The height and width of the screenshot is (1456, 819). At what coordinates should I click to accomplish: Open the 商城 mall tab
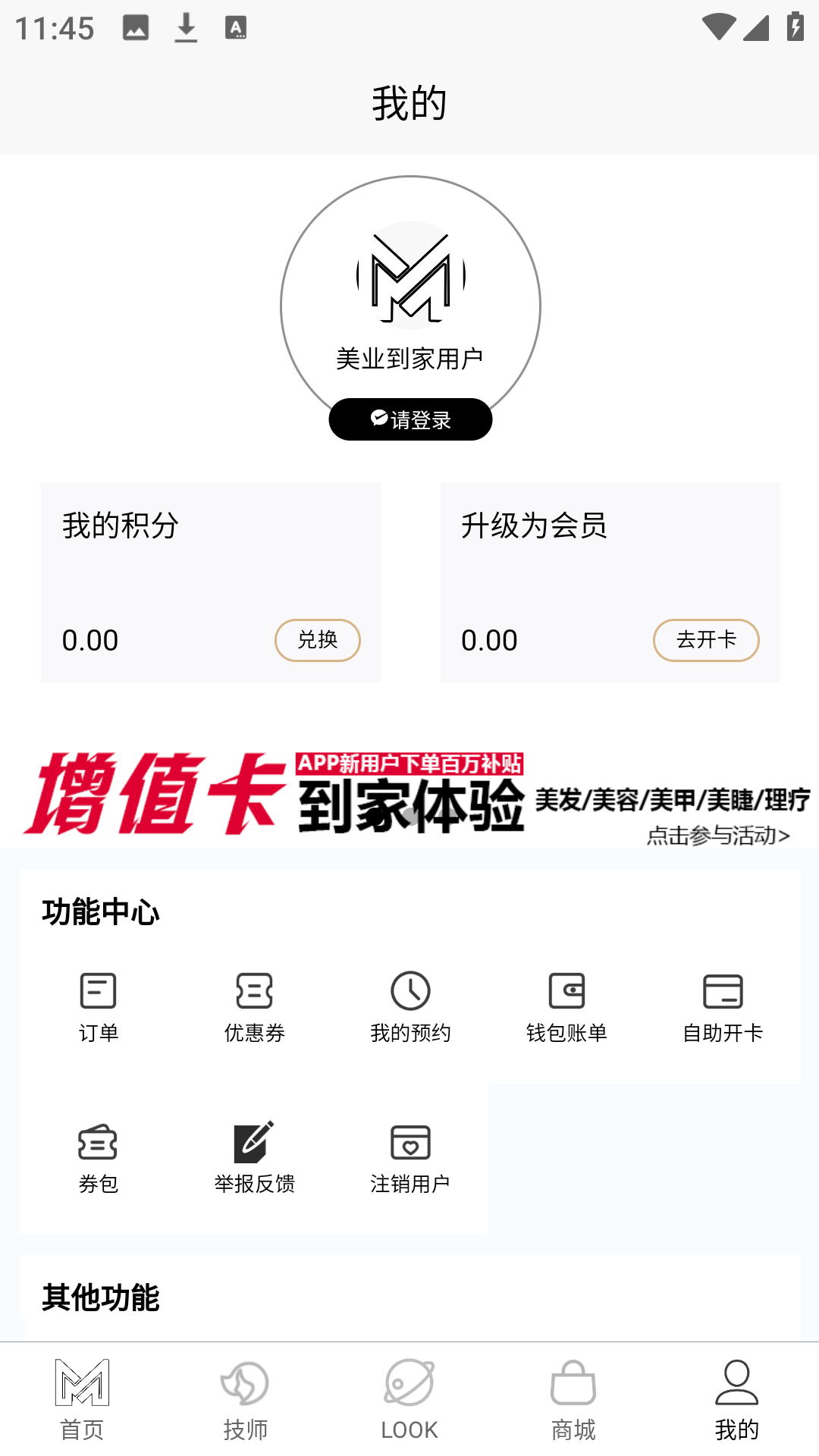pyautogui.click(x=573, y=1399)
